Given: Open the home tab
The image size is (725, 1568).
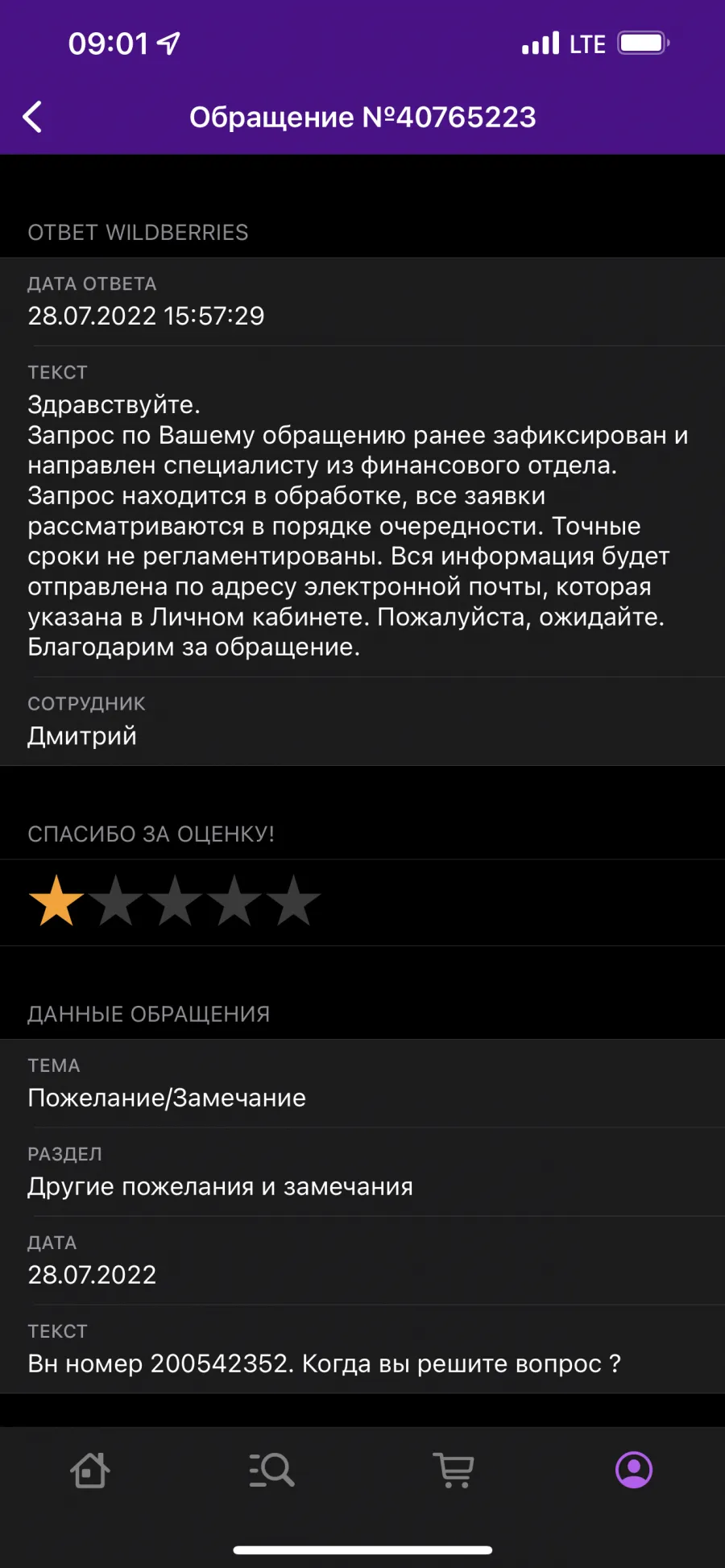Looking at the screenshot, I should [90, 1471].
